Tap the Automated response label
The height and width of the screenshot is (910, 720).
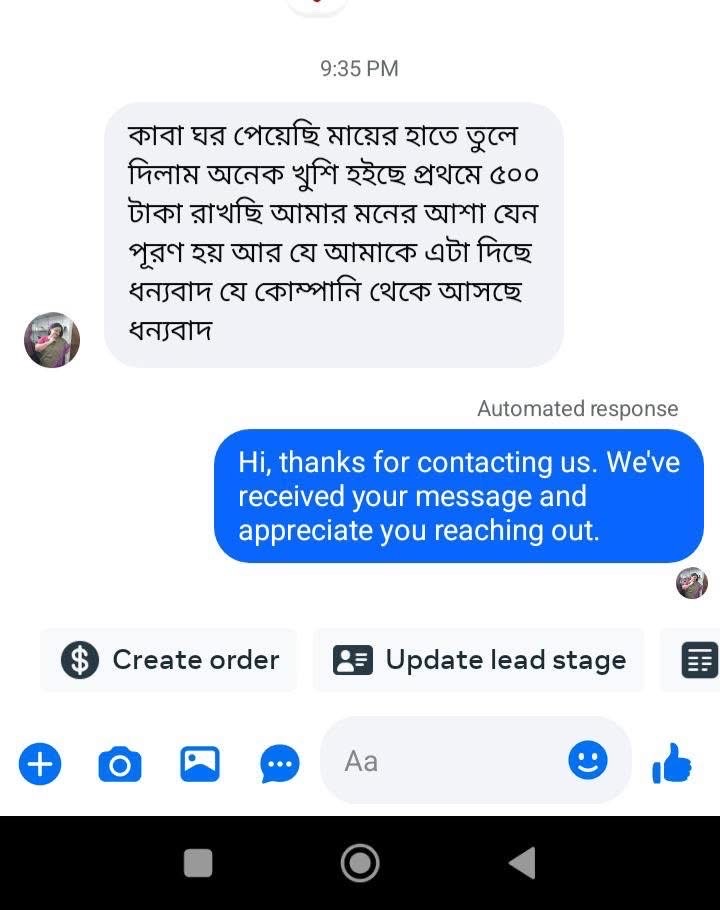click(x=577, y=408)
